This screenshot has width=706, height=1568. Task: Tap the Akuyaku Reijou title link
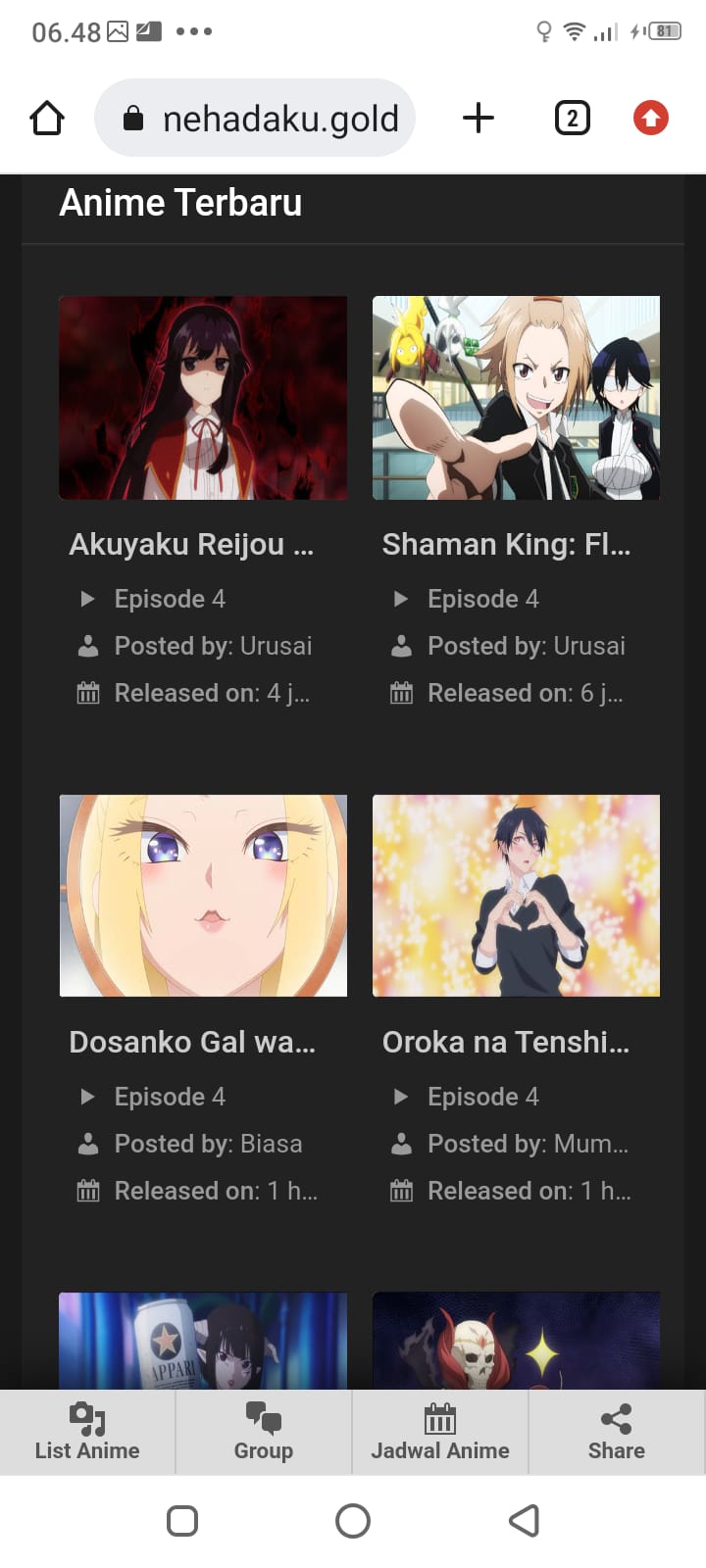(191, 544)
